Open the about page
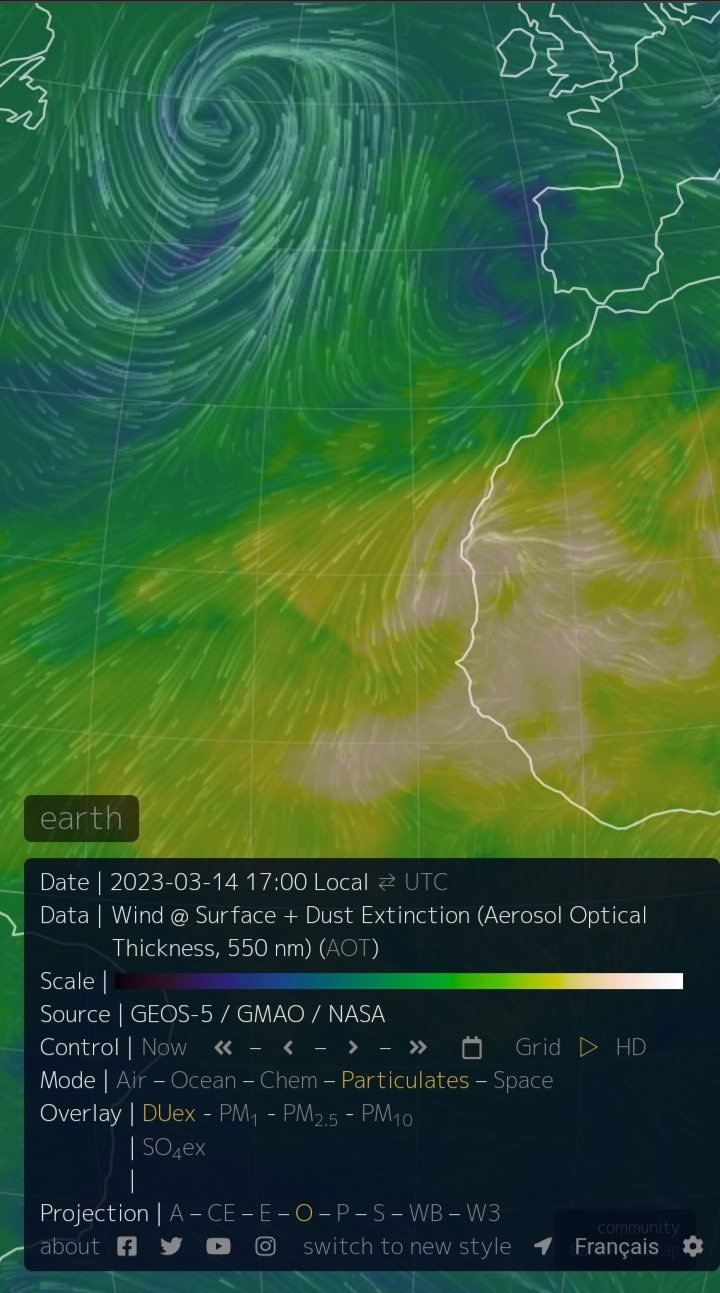 tap(70, 1246)
